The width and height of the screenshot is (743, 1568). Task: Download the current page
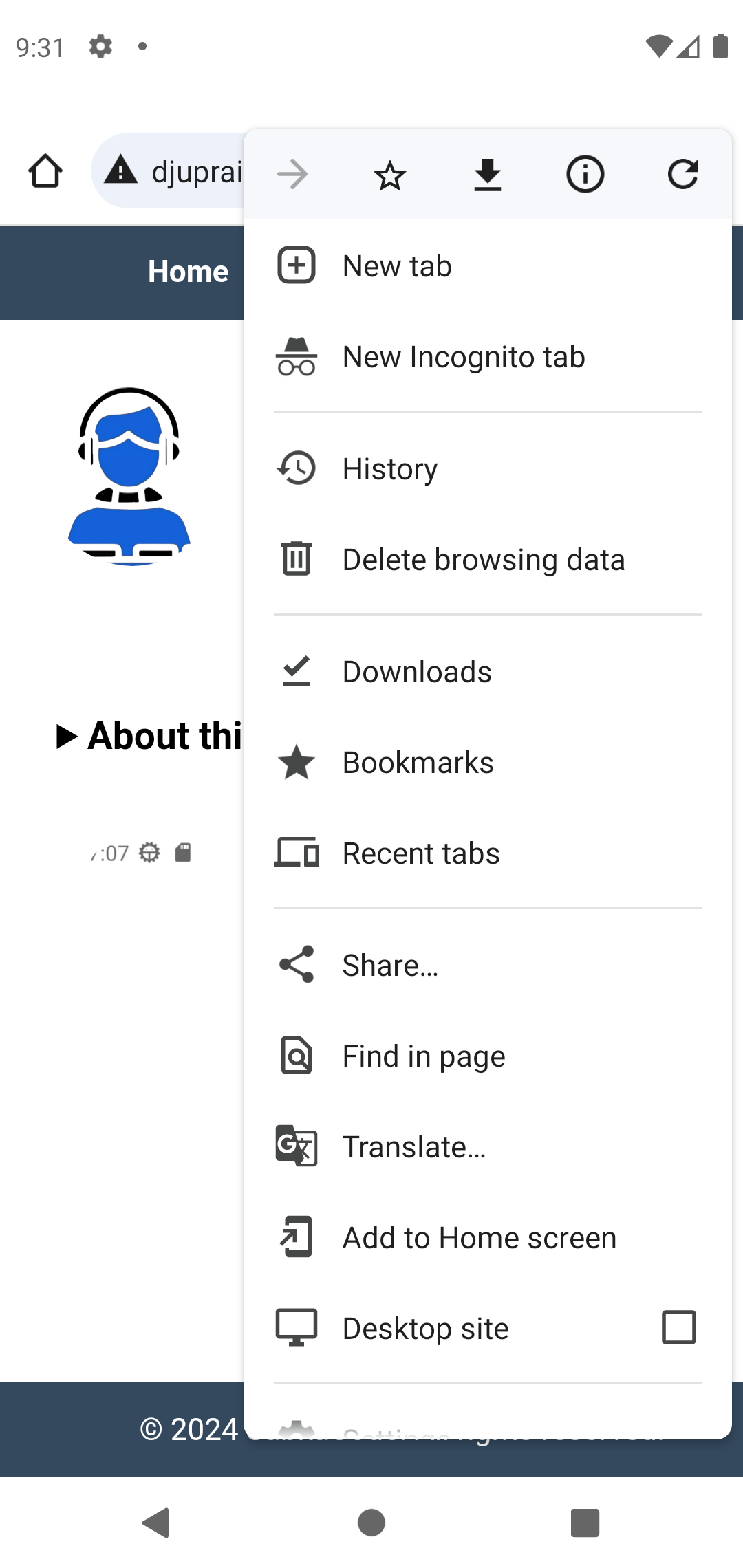pyautogui.click(x=487, y=175)
